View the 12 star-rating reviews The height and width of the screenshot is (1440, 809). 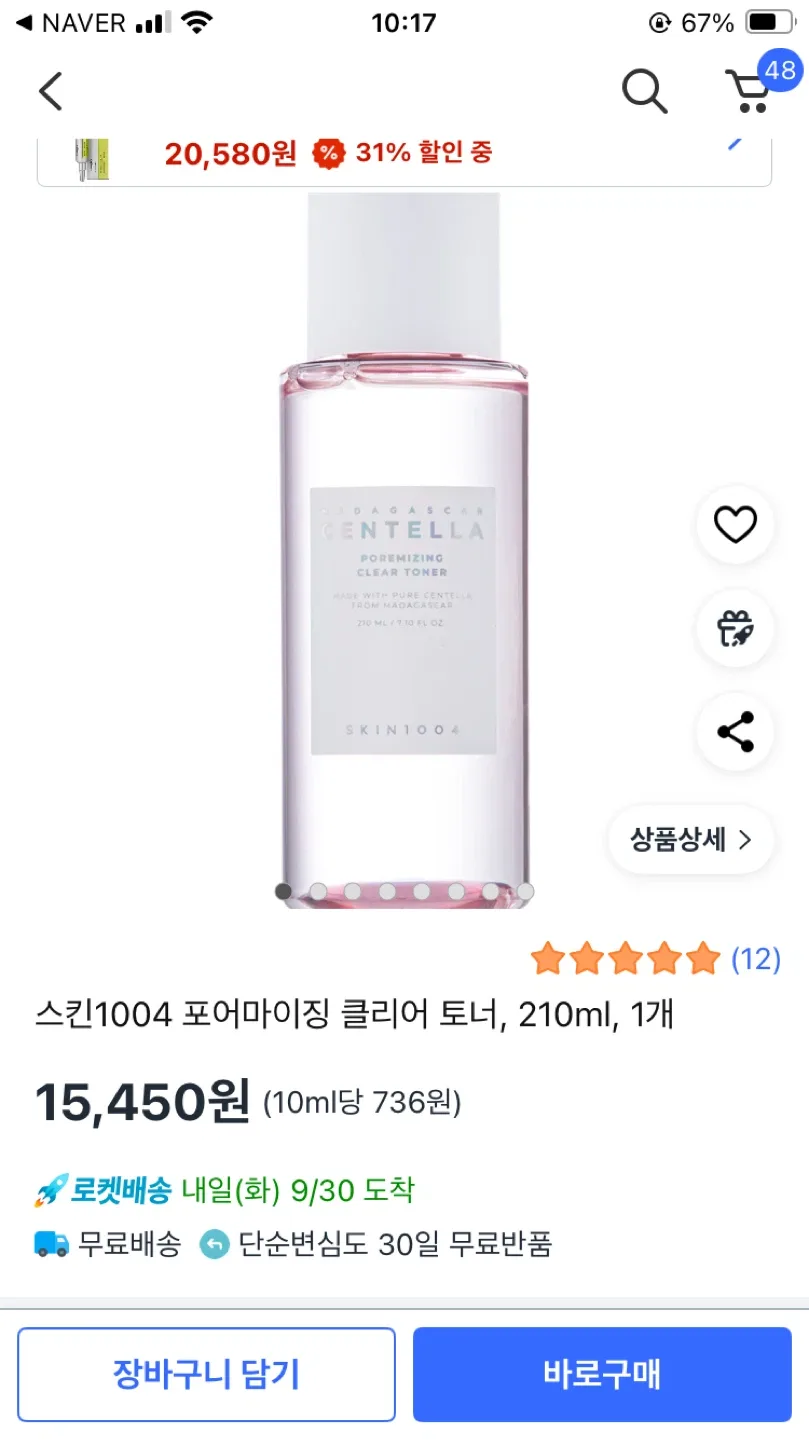[655, 959]
